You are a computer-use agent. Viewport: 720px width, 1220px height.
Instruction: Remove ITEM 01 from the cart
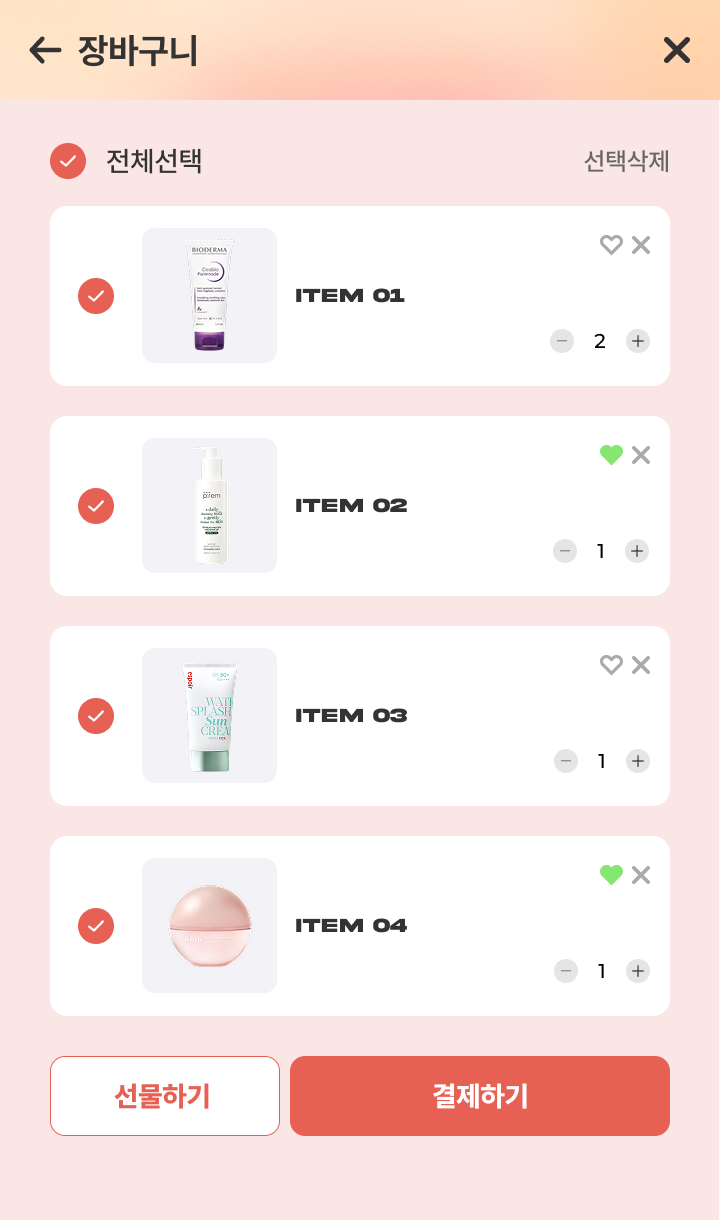coord(641,245)
